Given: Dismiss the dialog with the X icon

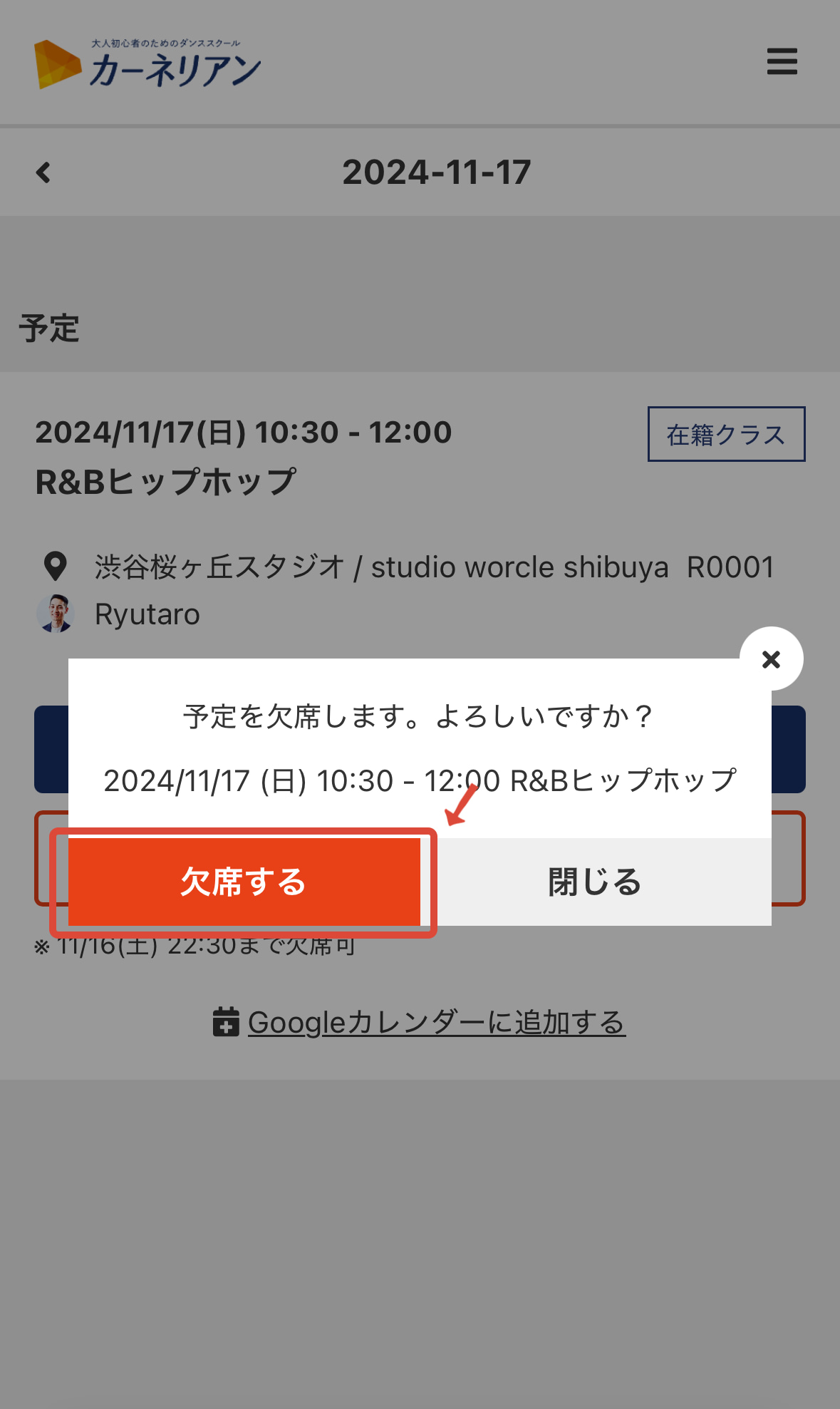Looking at the screenshot, I should click(771, 659).
